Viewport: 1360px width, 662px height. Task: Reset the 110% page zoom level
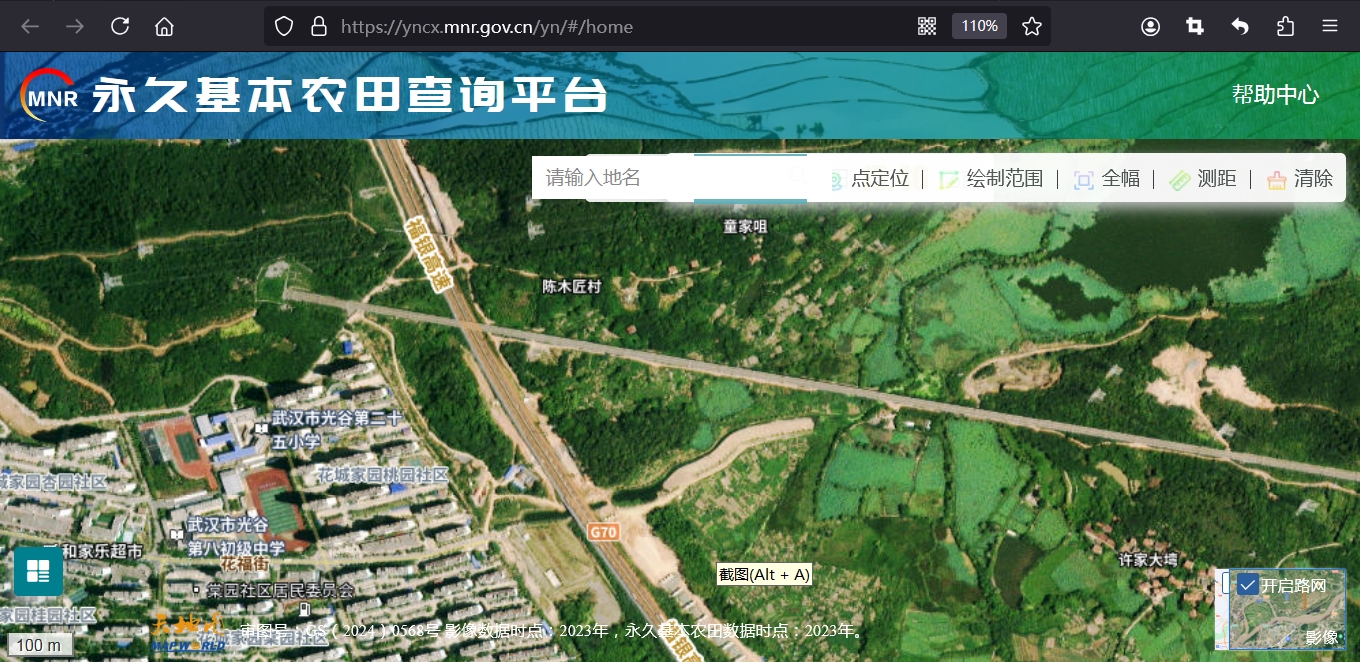[979, 26]
